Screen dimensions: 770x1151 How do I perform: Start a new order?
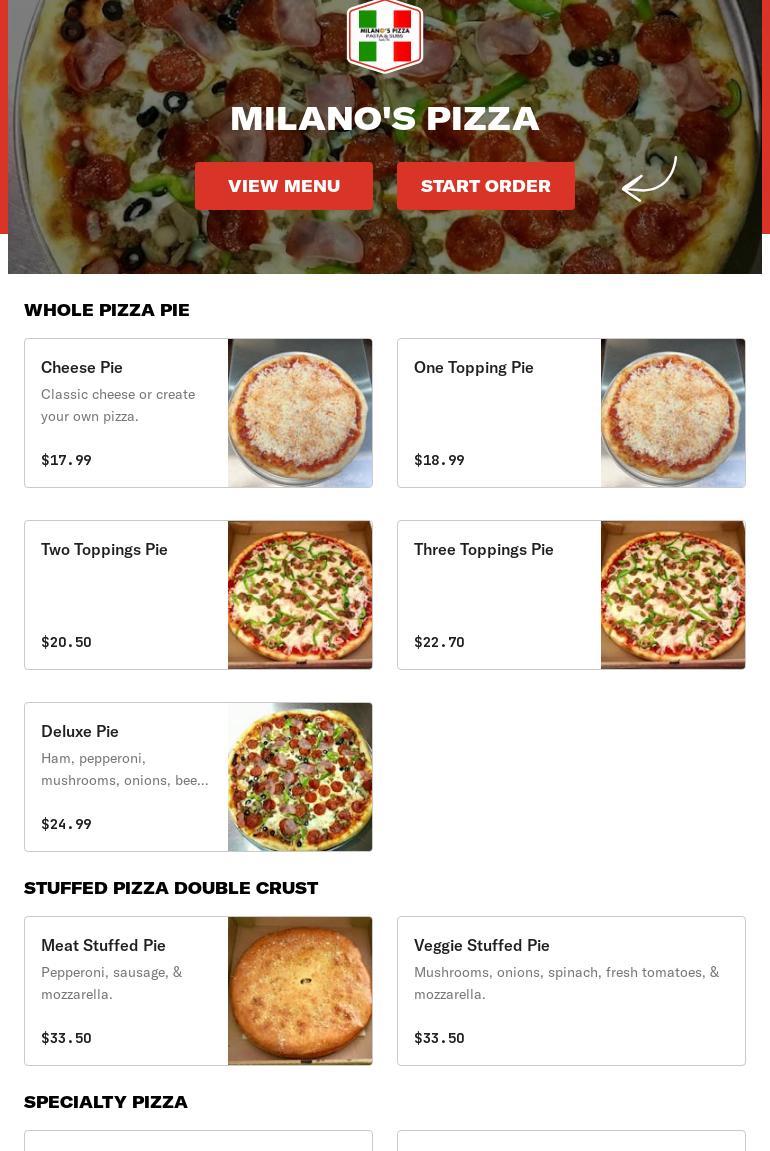[x=485, y=186]
